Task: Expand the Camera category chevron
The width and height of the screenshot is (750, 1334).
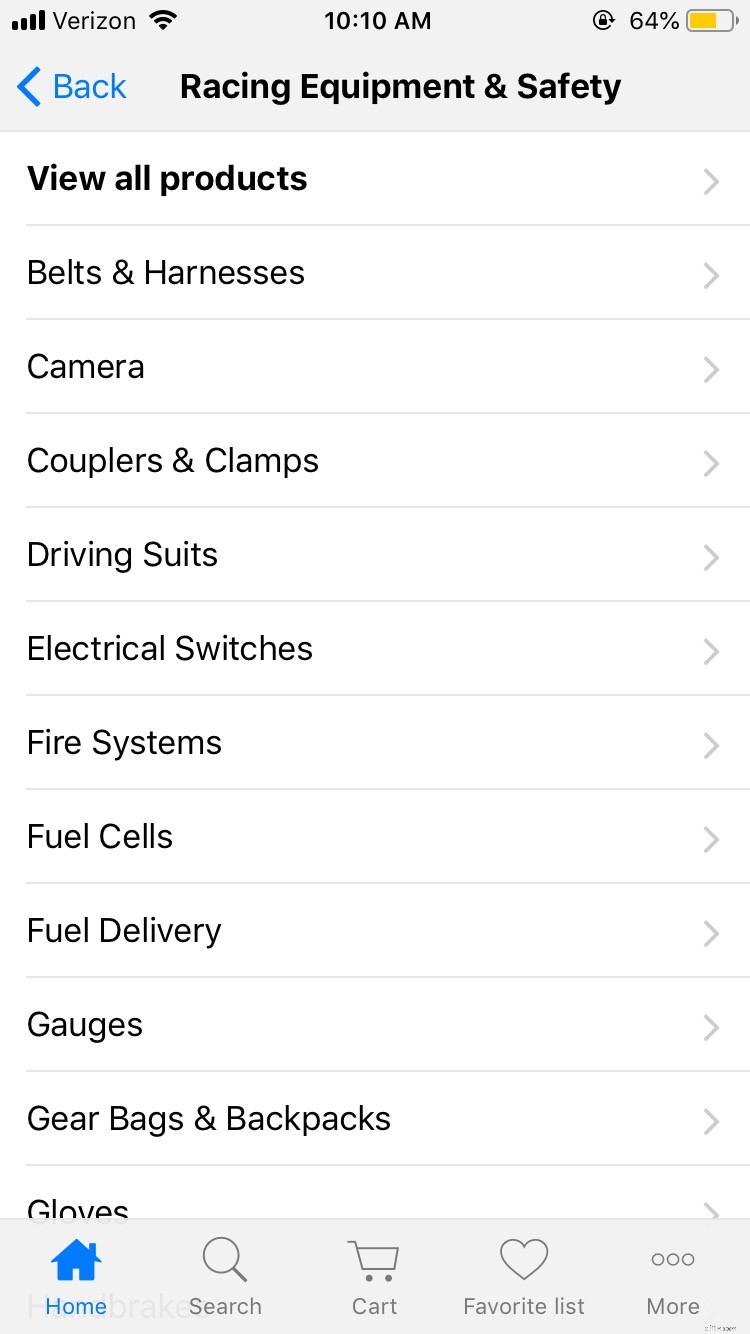Action: pos(710,370)
